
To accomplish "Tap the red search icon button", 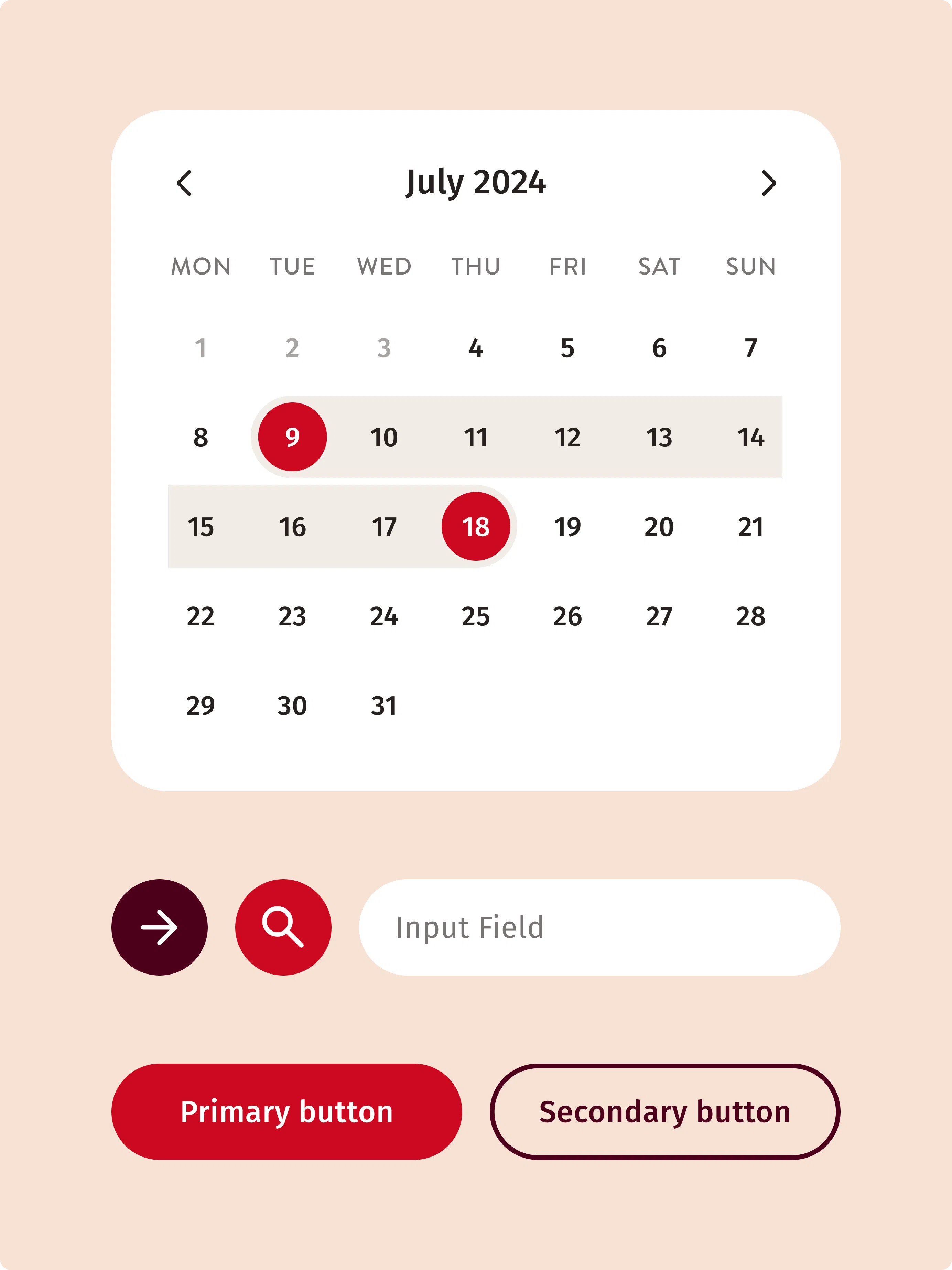I will point(283,927).
